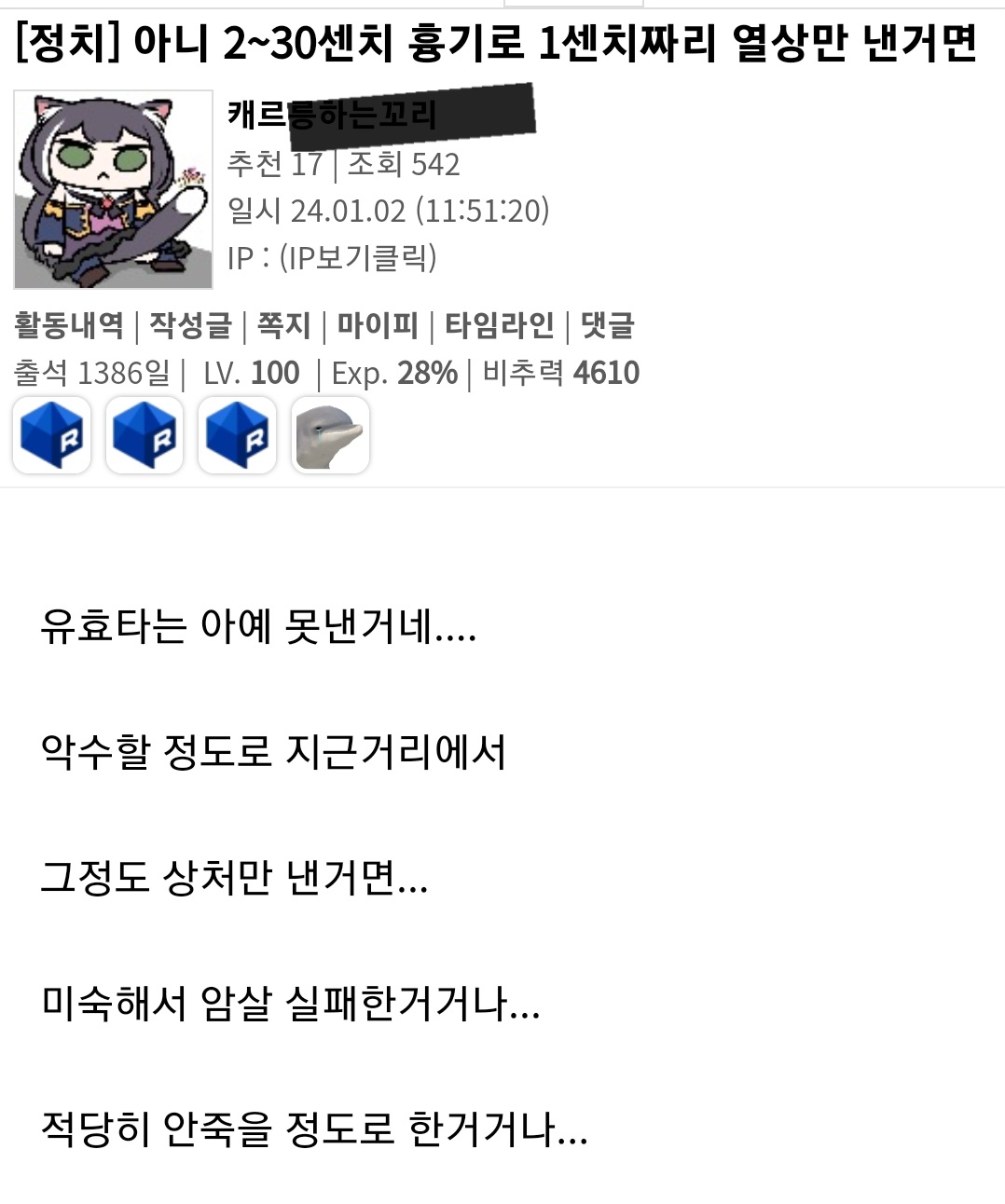Screen dimensions: 1005x1204
Task: View the author's 작성글 posts
Action: pos(190,325)
